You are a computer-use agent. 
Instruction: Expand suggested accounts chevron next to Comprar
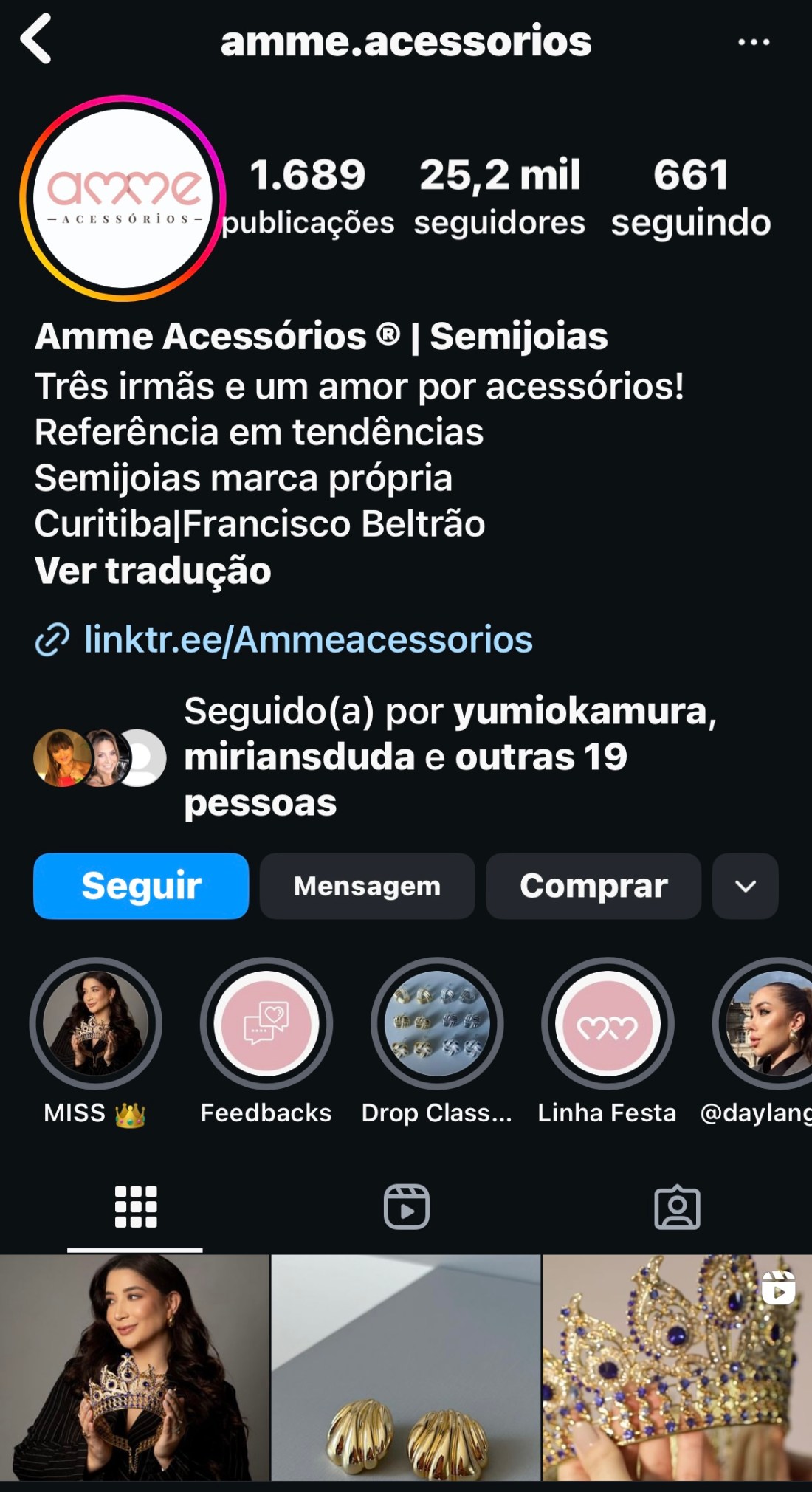[x=745, y=886]
